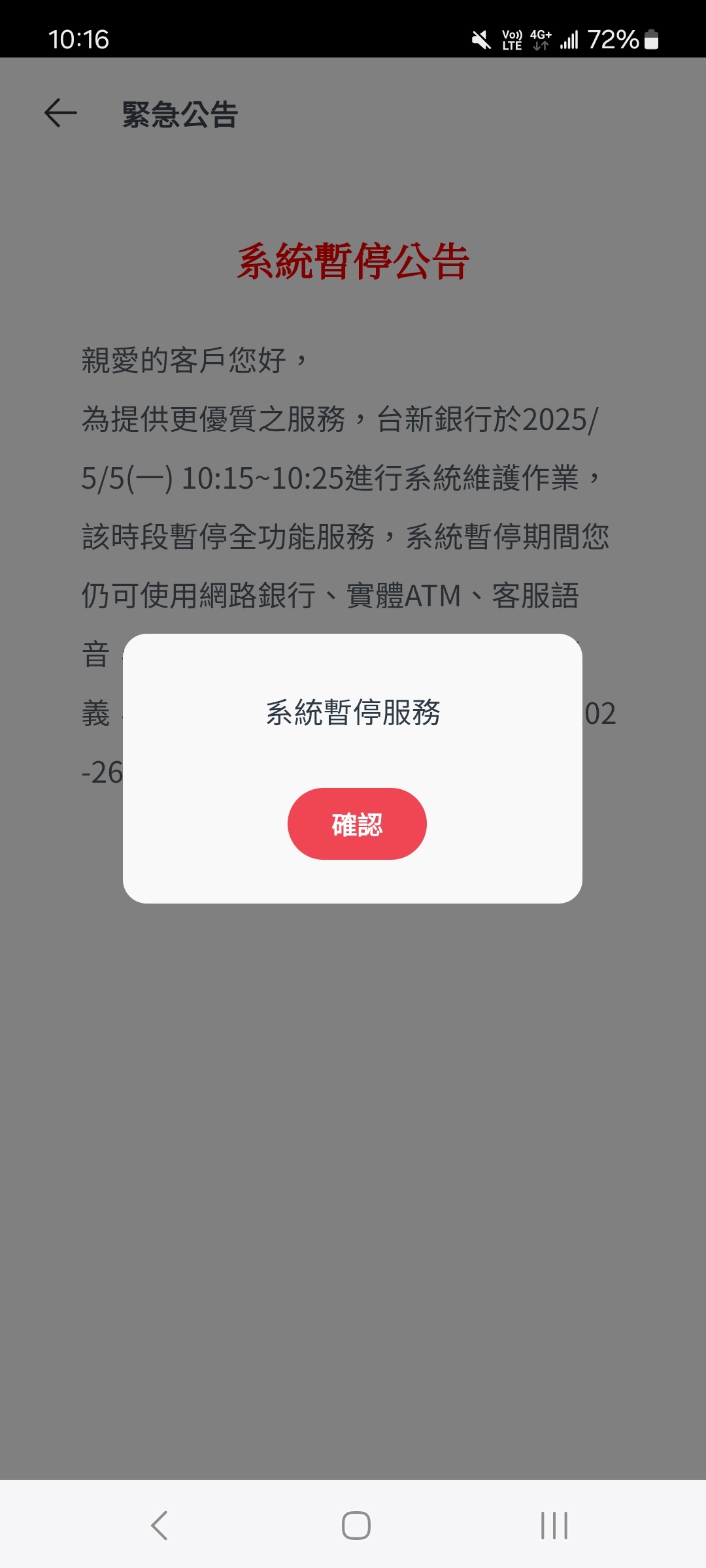Go to the home screen
Image resolution: width=706 pixels, height=1568 pixels.
[x=356, y=1526]
